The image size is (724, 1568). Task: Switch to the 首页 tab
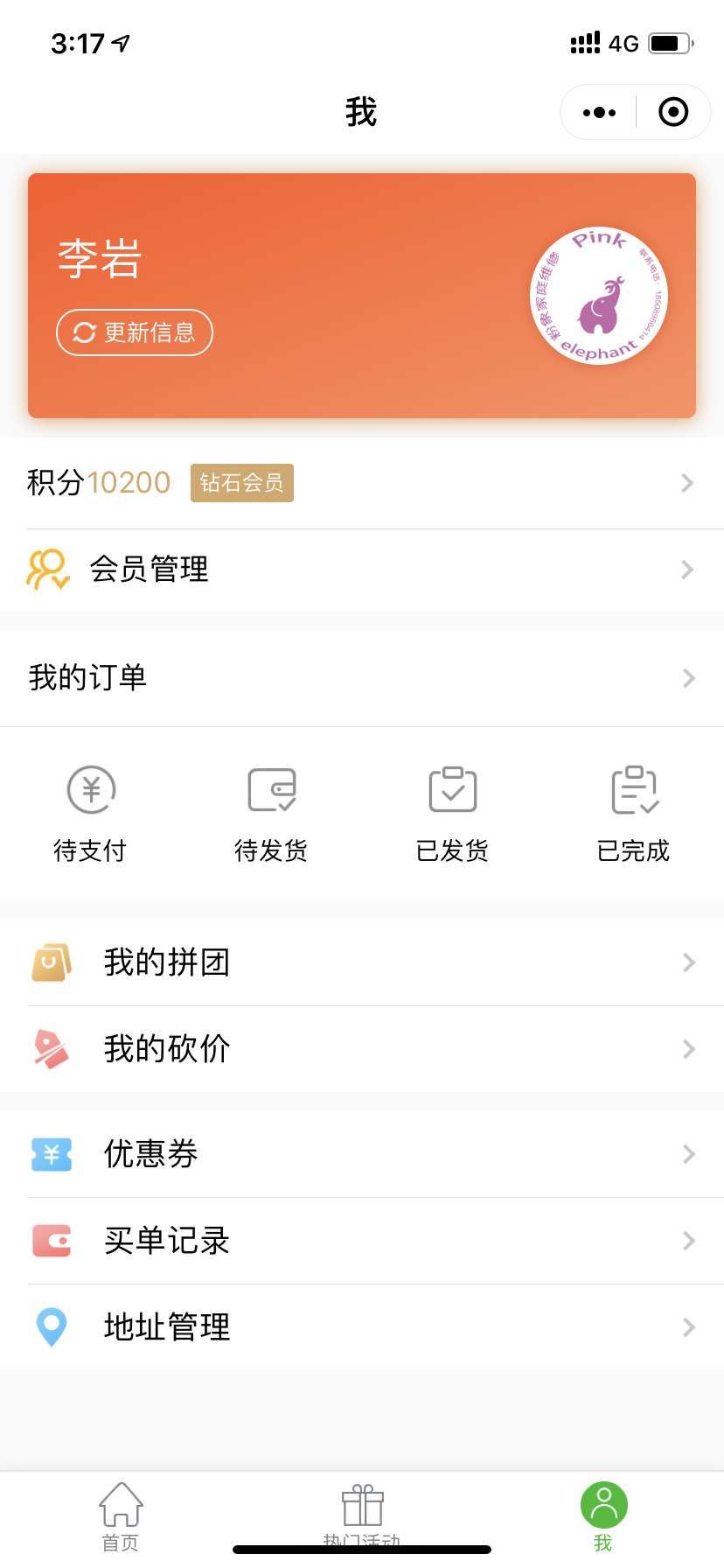pyautogui.click(x=121, y=1516)
